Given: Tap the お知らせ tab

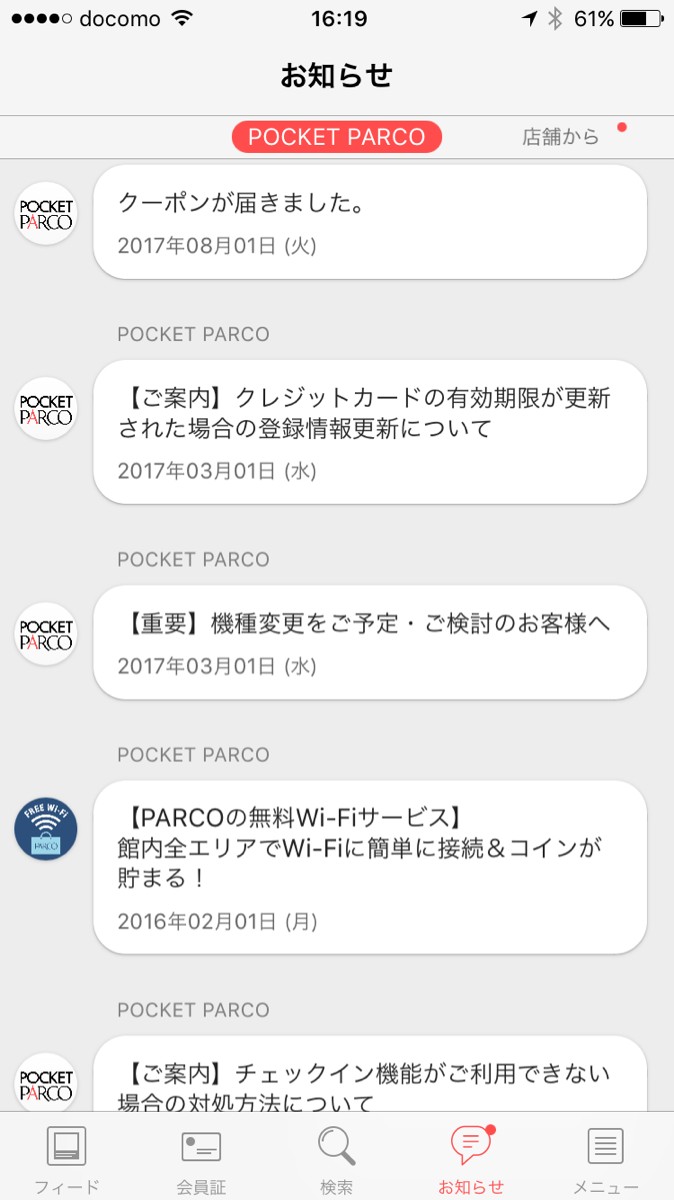Looking at the screenshot, I should click(x=471, y=1160).
